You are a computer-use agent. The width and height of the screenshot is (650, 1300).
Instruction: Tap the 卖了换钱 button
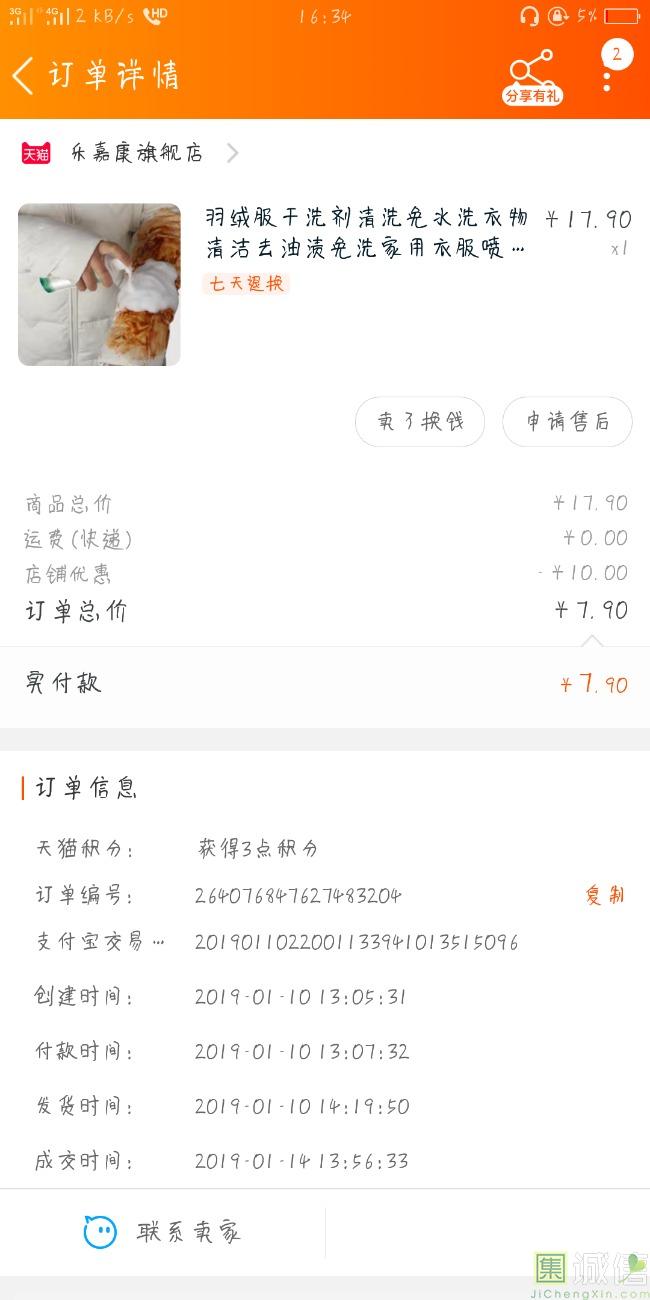point(420,422)
